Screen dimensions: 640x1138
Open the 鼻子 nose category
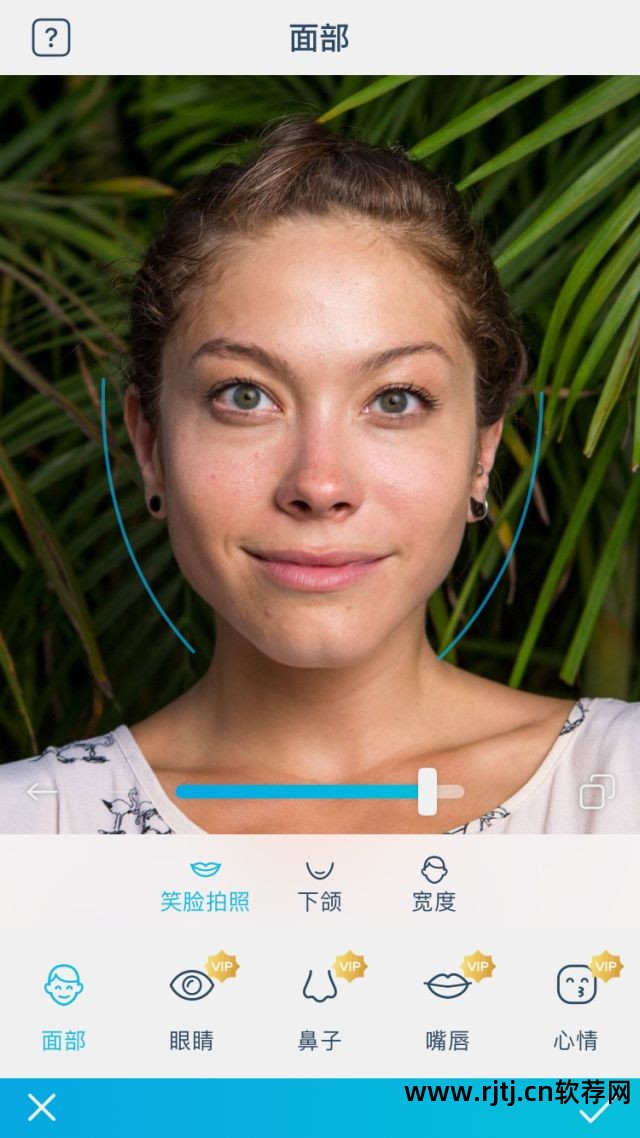(x=320, y=1006)
